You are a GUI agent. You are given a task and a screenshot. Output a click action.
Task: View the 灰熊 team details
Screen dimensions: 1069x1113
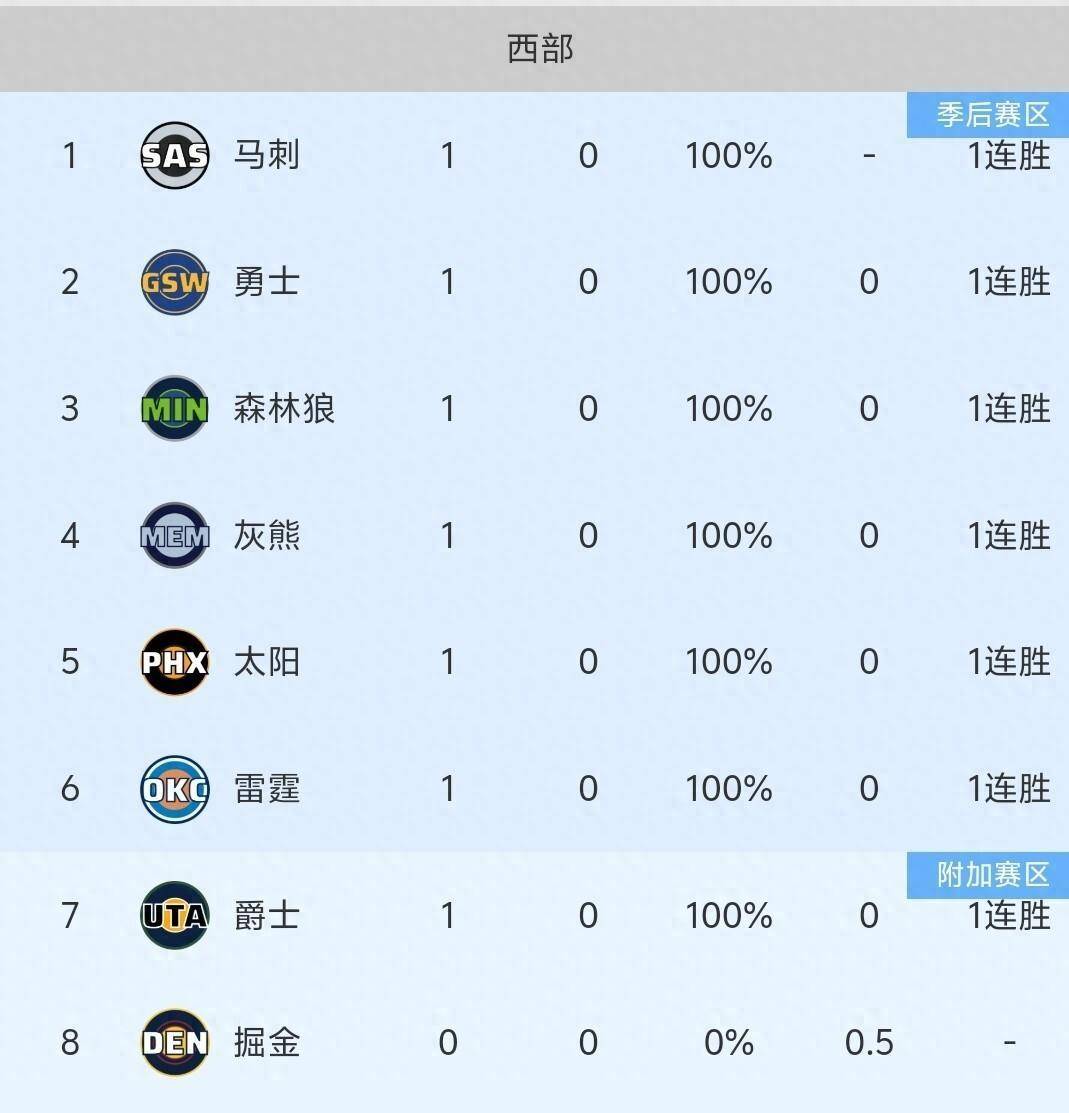[266, 535]
